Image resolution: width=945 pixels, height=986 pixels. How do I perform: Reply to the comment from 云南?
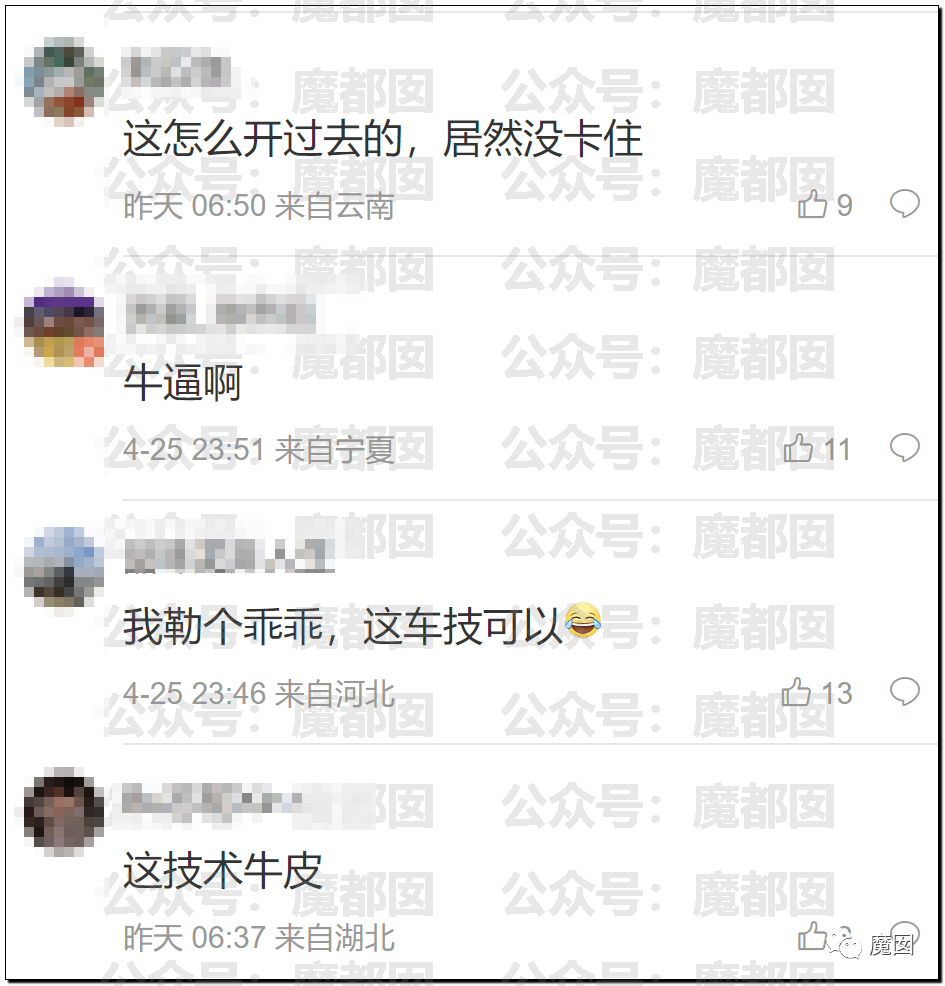coord(904,204)
